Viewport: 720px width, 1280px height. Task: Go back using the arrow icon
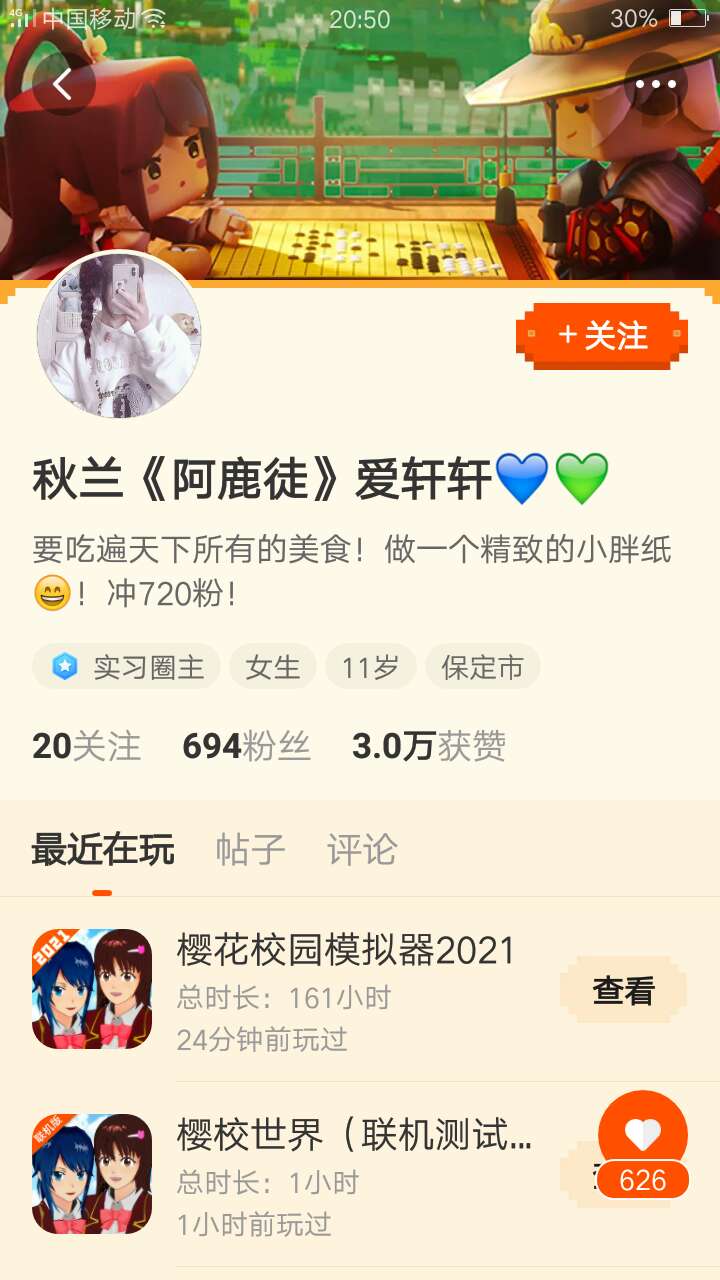(63, 84)
